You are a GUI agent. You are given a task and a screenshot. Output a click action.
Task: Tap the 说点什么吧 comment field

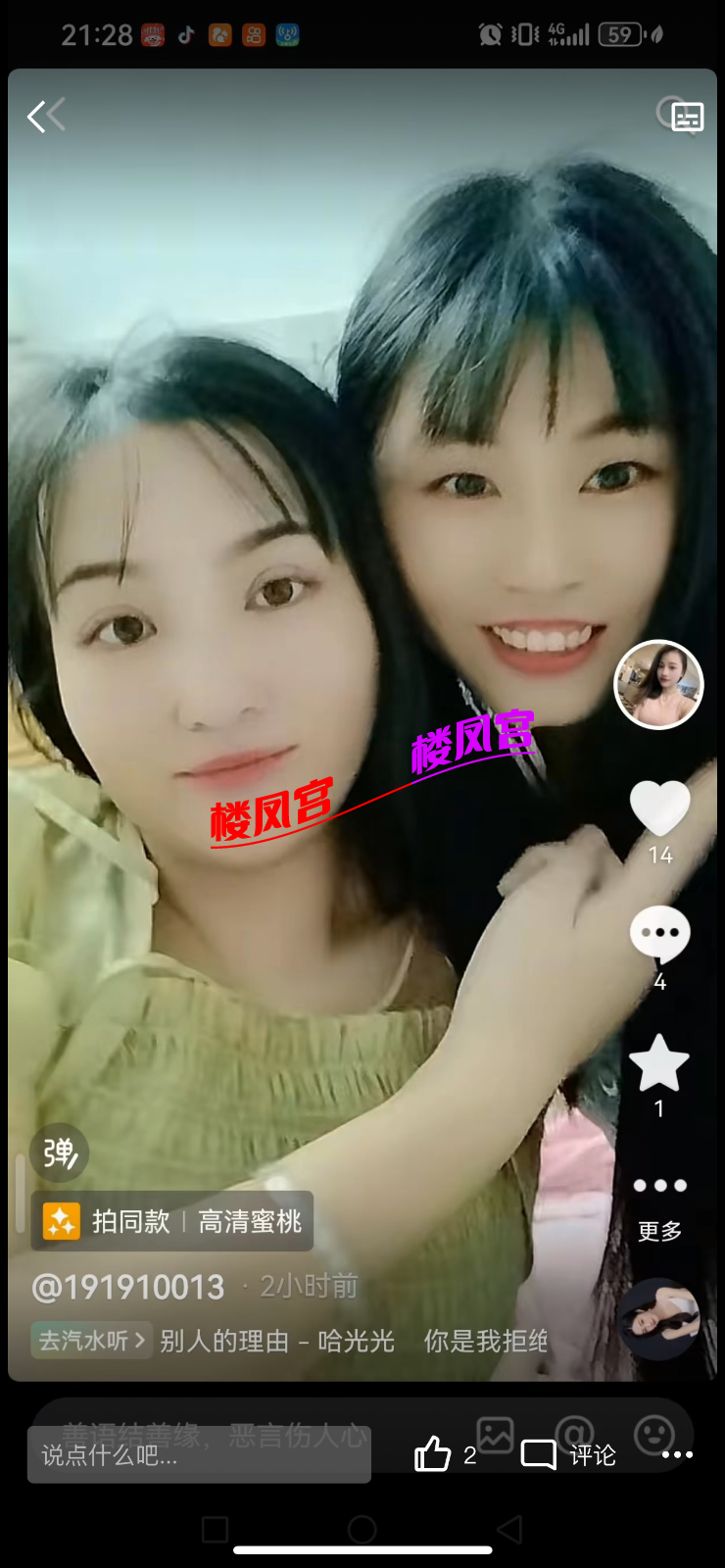pyautogui.click(x=199, y=1454)
